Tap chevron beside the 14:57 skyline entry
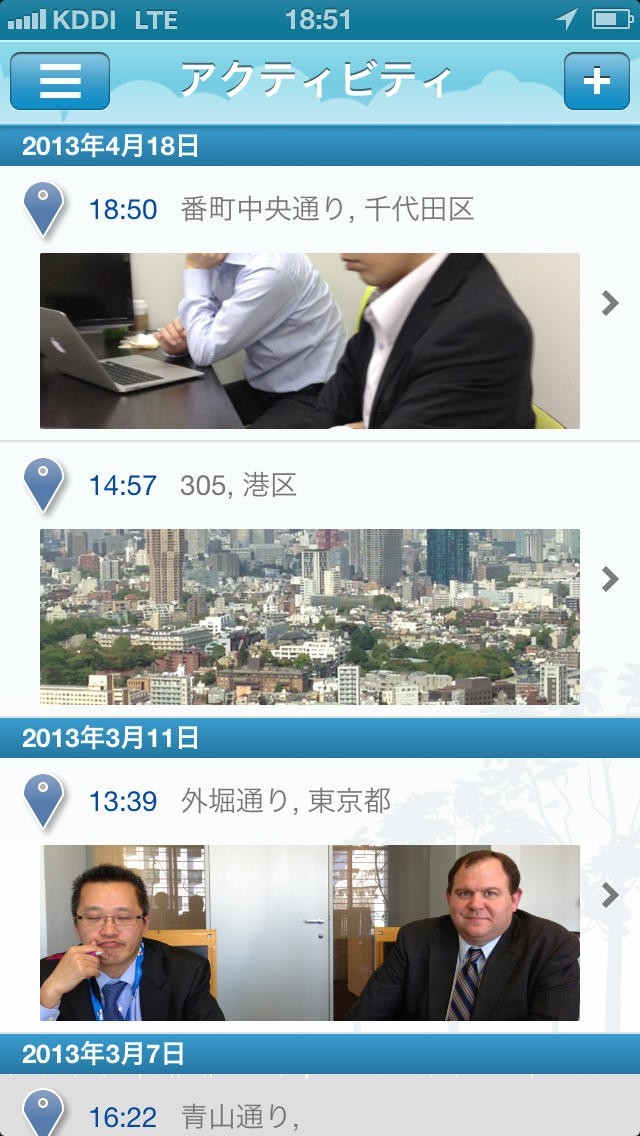The image size is (640, 1136). [x=610, y=579]
